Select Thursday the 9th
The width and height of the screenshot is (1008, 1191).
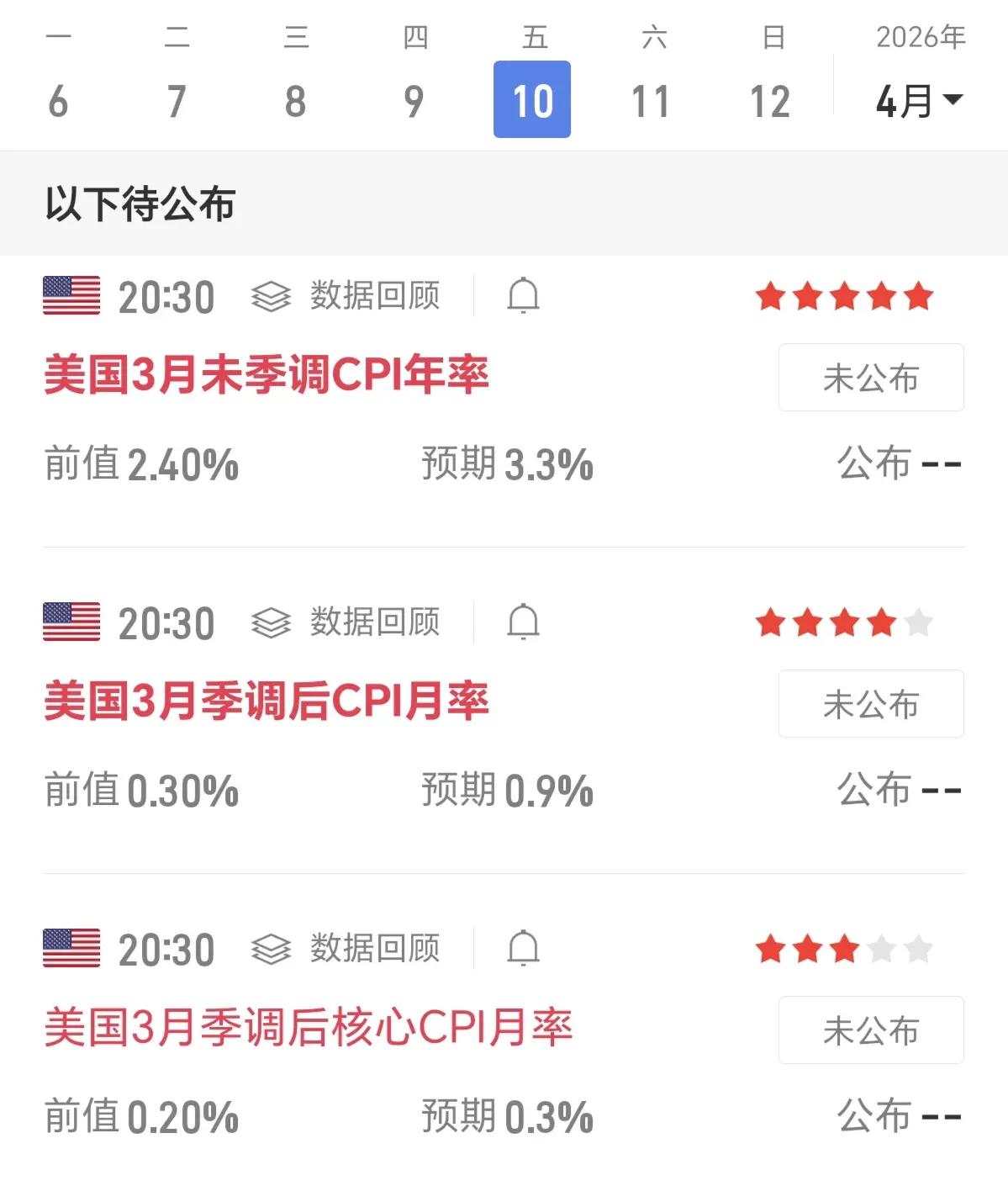414,100
